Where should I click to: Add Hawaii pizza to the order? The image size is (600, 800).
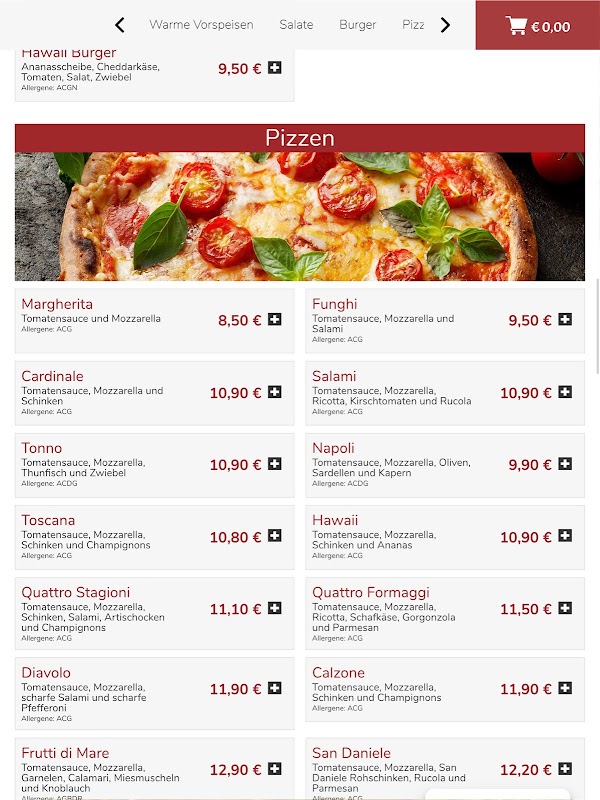(x=565, y=536)
